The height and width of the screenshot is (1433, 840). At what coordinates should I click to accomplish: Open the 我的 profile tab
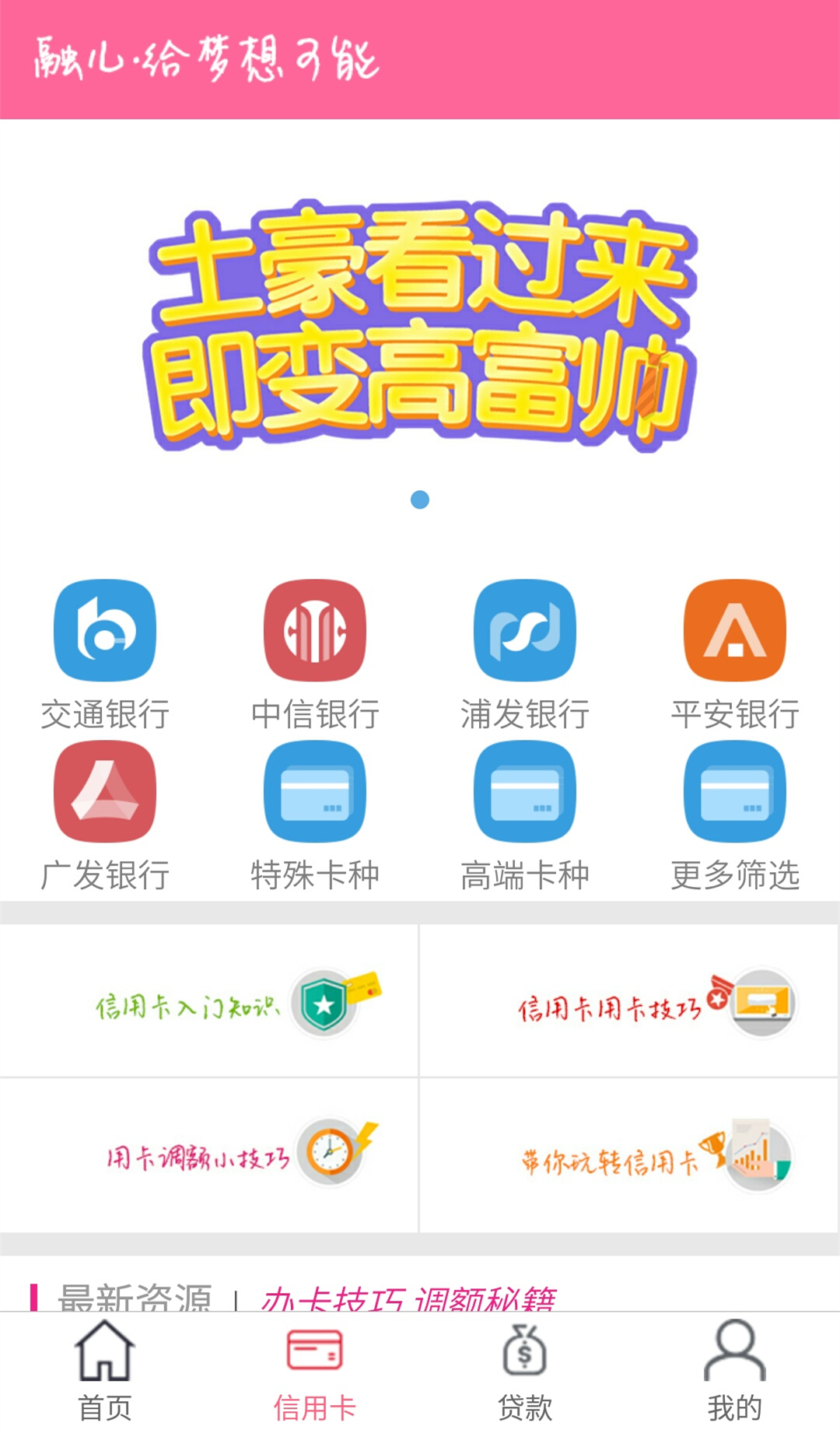click(x=735, y=1371)
